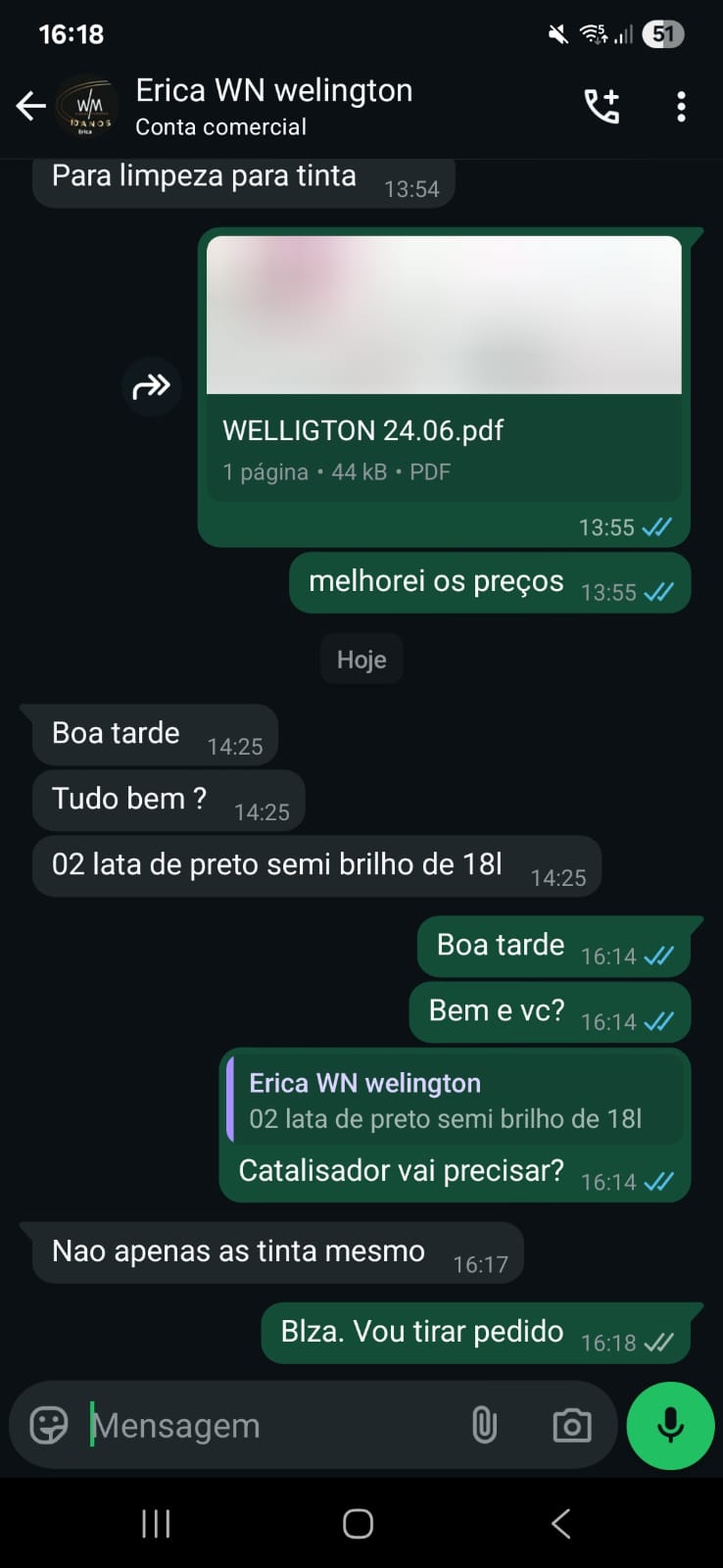Record a voice message
The width and height of the screenshot is (723, 1568).
[670, 1425]
